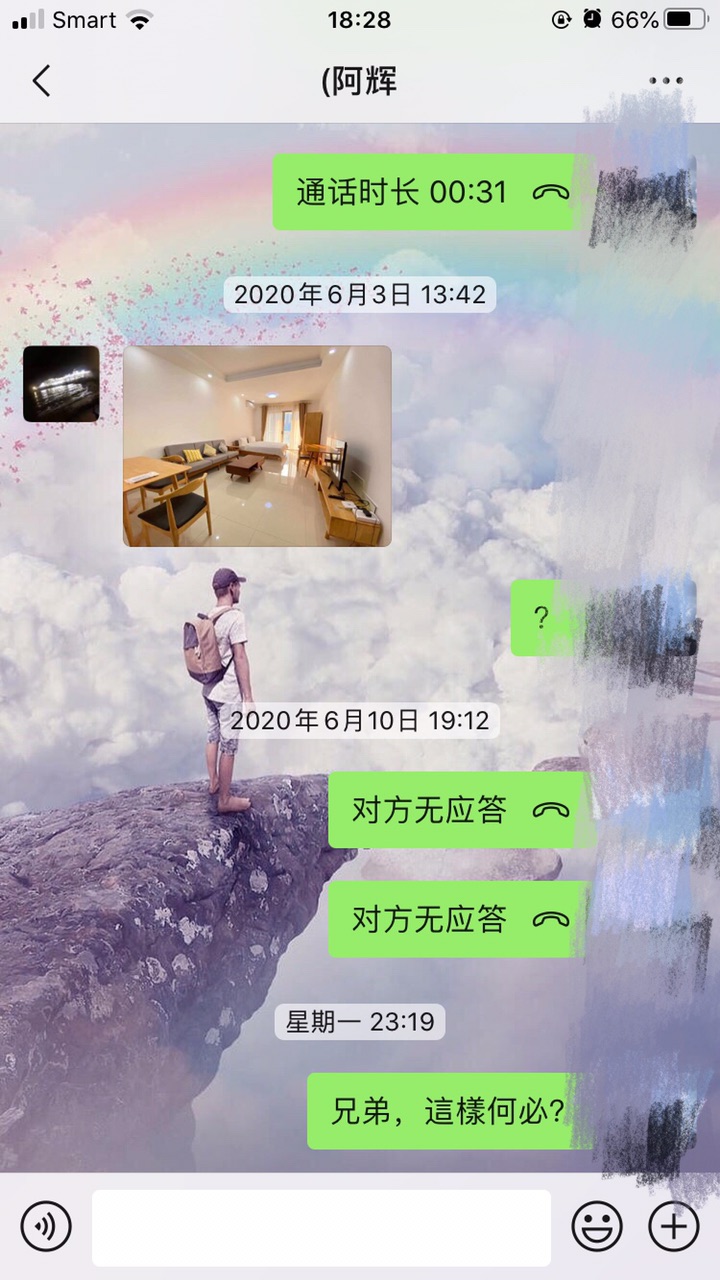View the contact's profile avatar
Viewport: 720px width, 1280px height.
tap(61, 384)
